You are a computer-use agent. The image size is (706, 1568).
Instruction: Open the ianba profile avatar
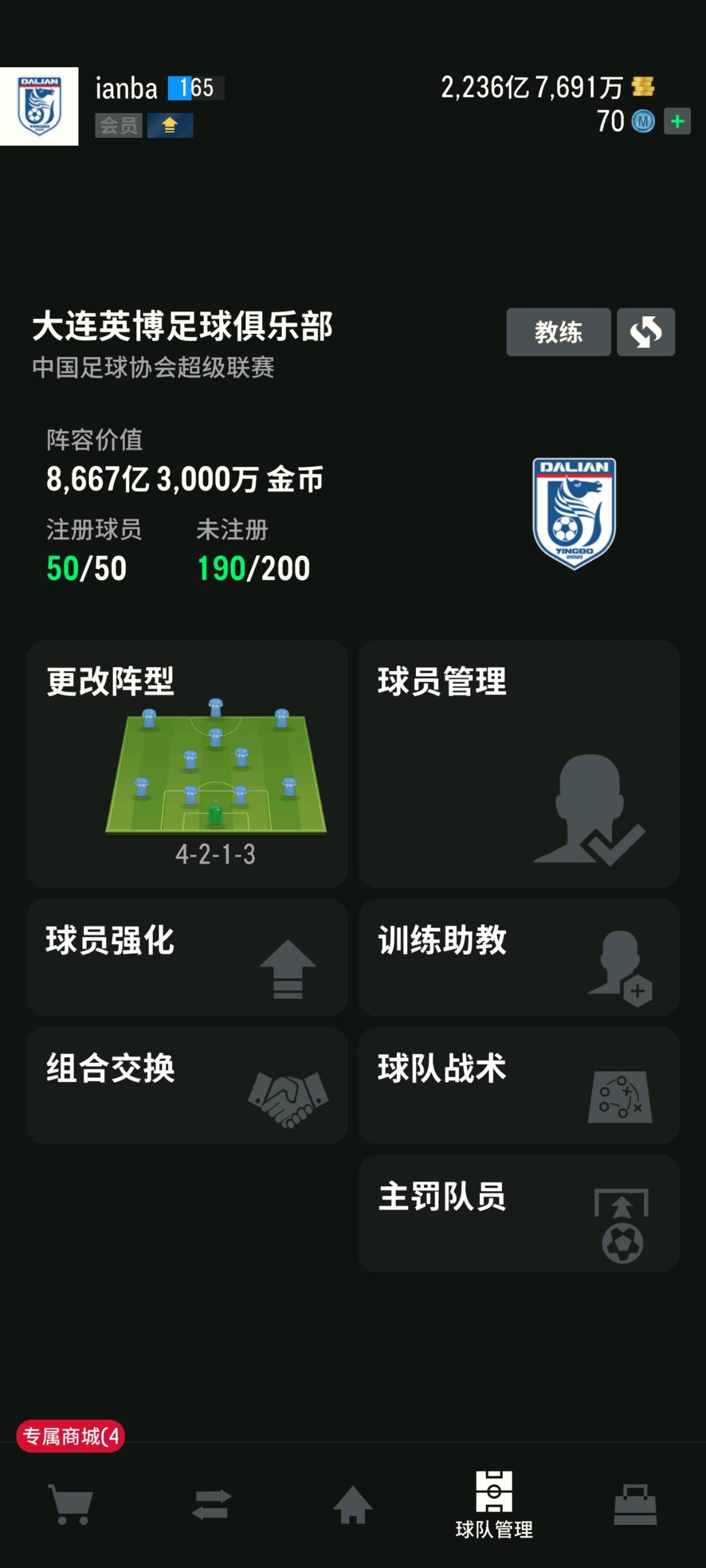[x=39, y=106]
